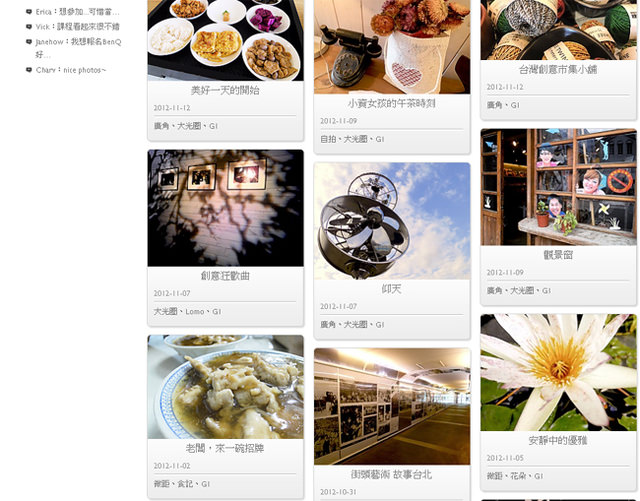Open Erica's recent comment
The height and width of the screenshot is (501, 640).
pyautogui.click(x=77, y=12)
